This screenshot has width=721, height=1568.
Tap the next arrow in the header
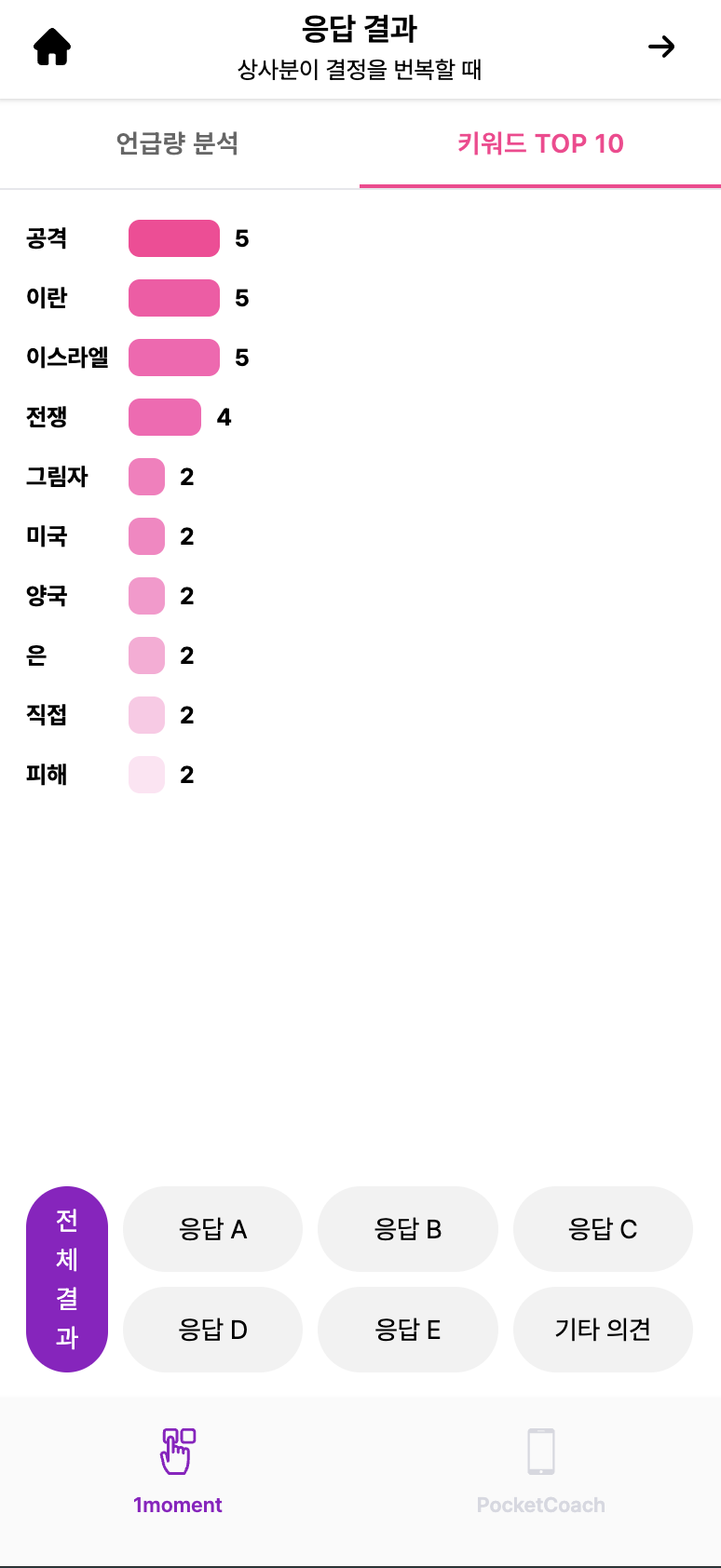(x=661, y=47)
